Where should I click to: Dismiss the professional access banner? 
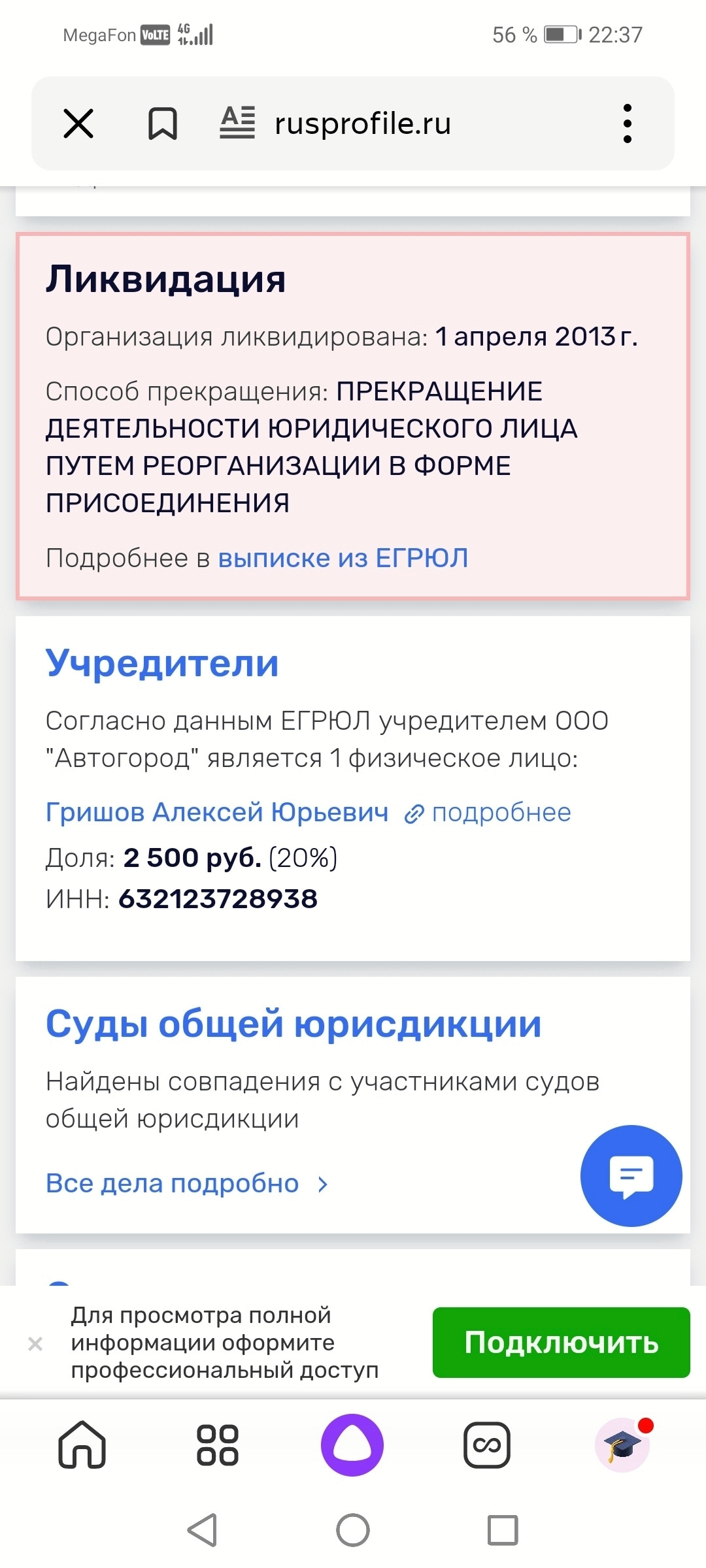35,1343
